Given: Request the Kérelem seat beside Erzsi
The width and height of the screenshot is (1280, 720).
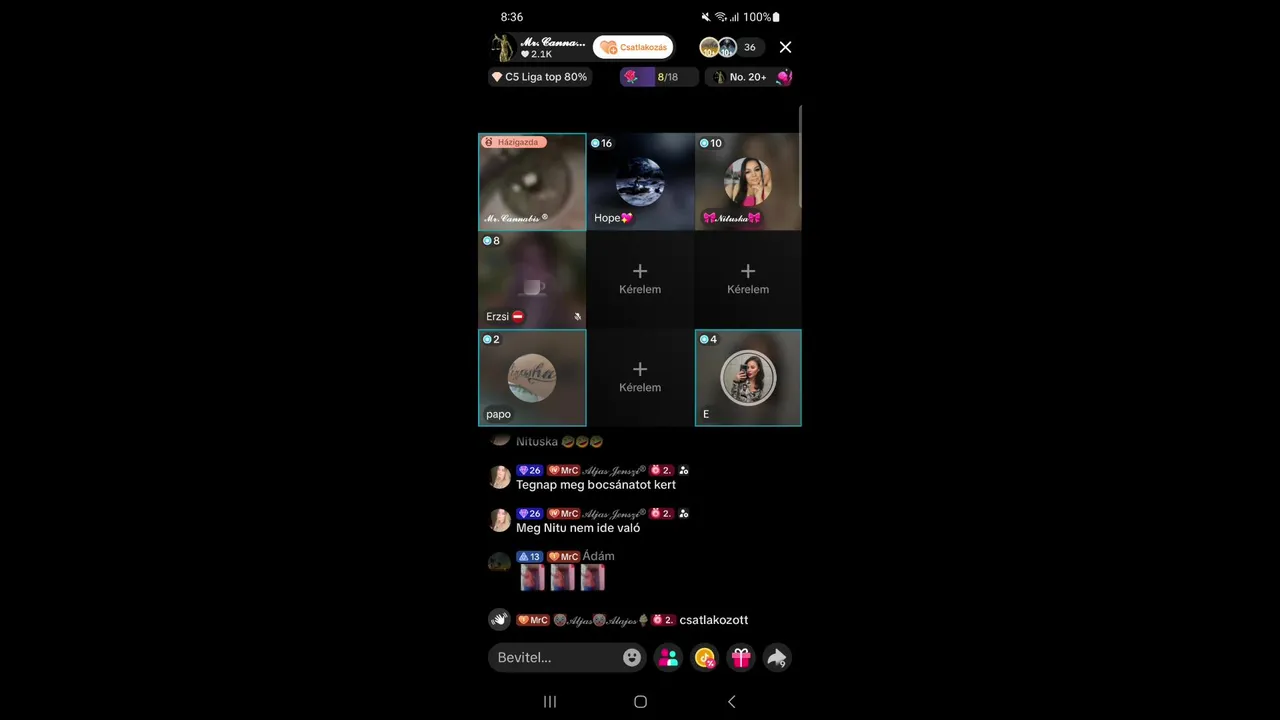Looking at the screenshot, I should coord(640,279).
